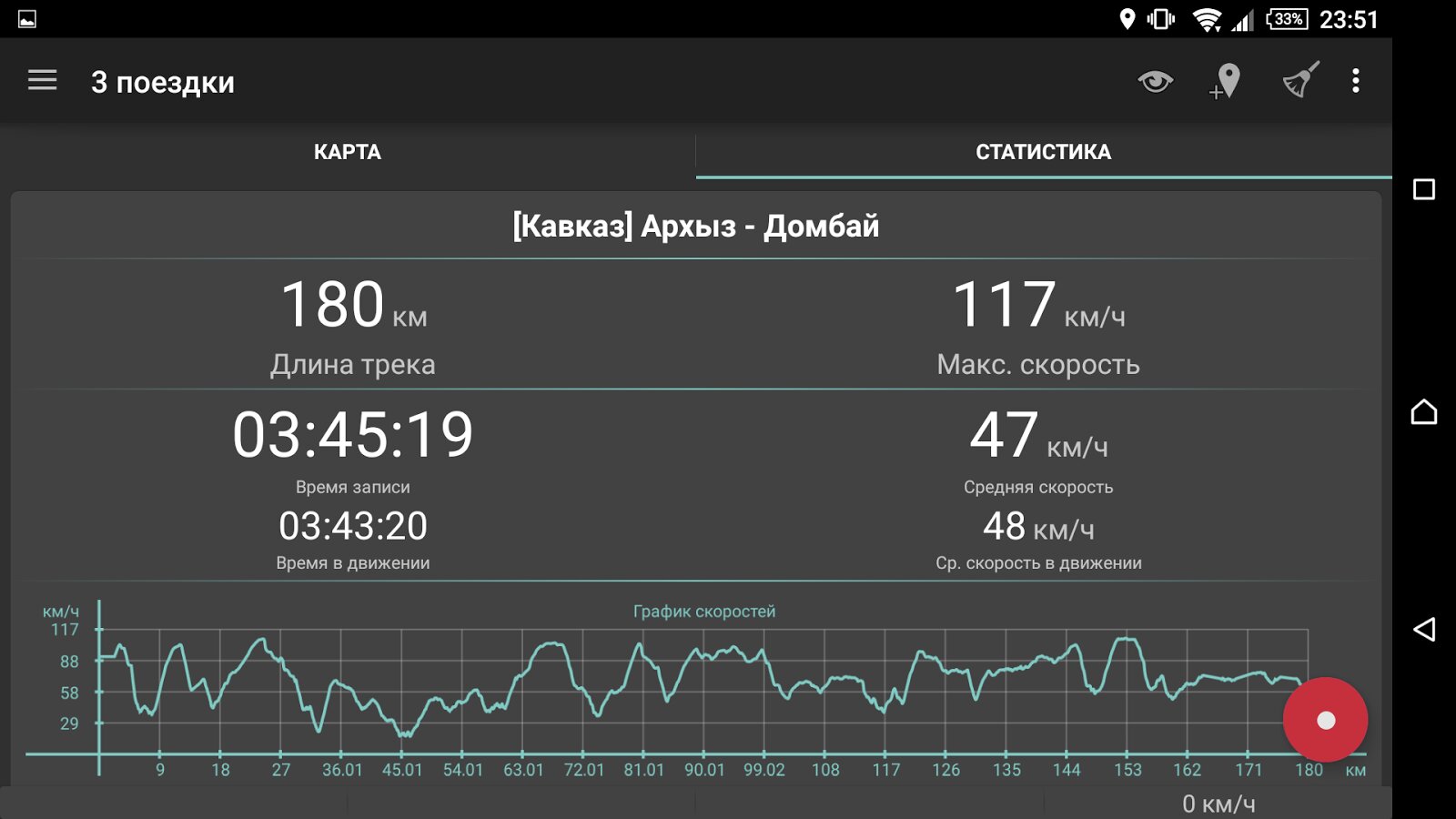Viewport: 1456px width, 819px height.
Task: Open the hamburger drawer menu
Action: tap(42, 81)
